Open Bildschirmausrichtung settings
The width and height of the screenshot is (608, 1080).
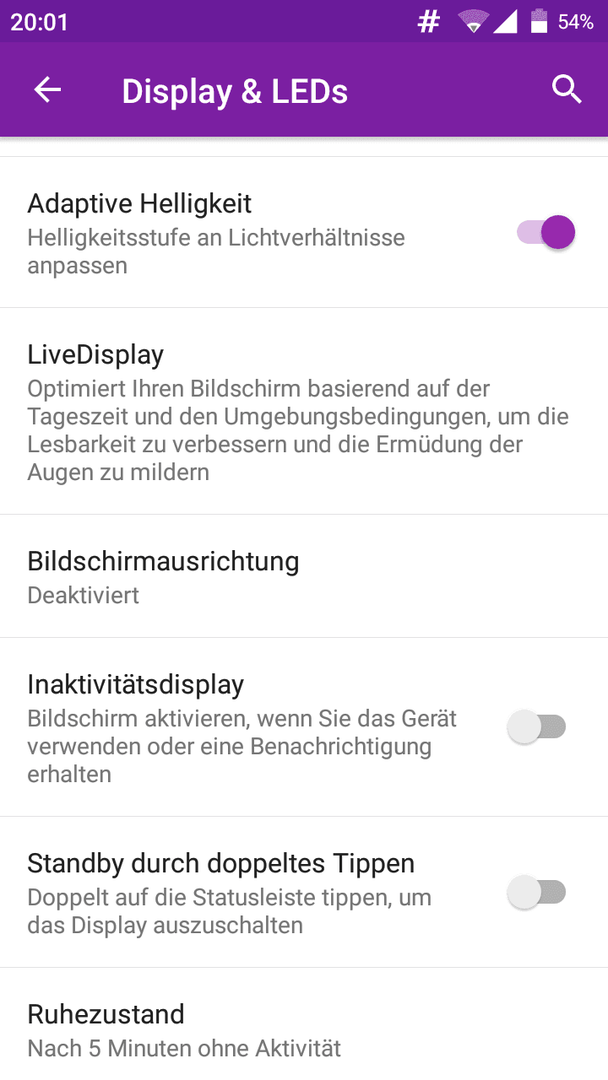coord(304,576)
